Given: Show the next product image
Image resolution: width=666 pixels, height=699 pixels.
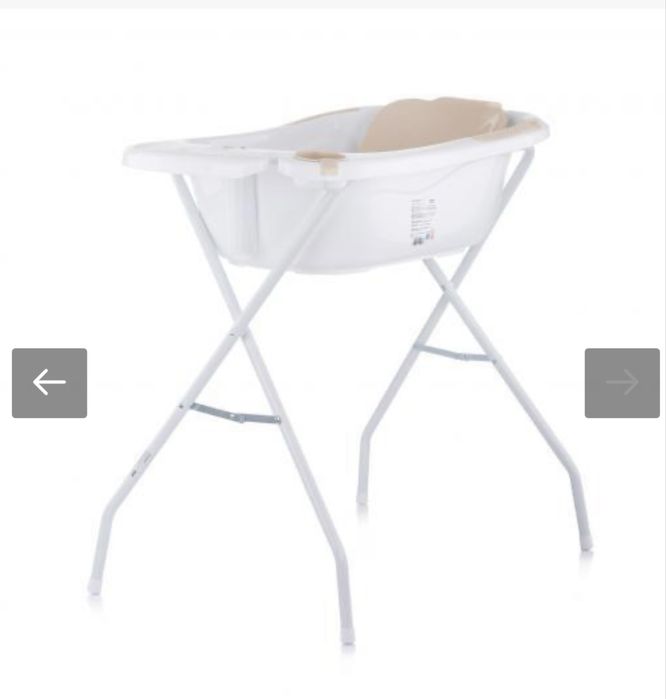Looking at the screenshot, I should [x=621, y=383].
